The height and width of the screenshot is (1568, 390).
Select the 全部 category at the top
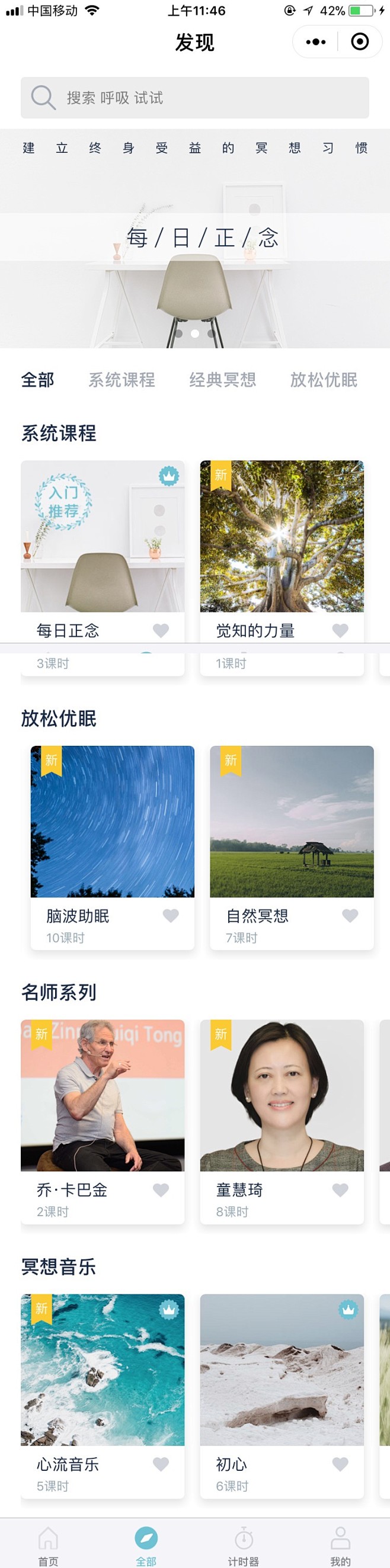click(38, 380)
